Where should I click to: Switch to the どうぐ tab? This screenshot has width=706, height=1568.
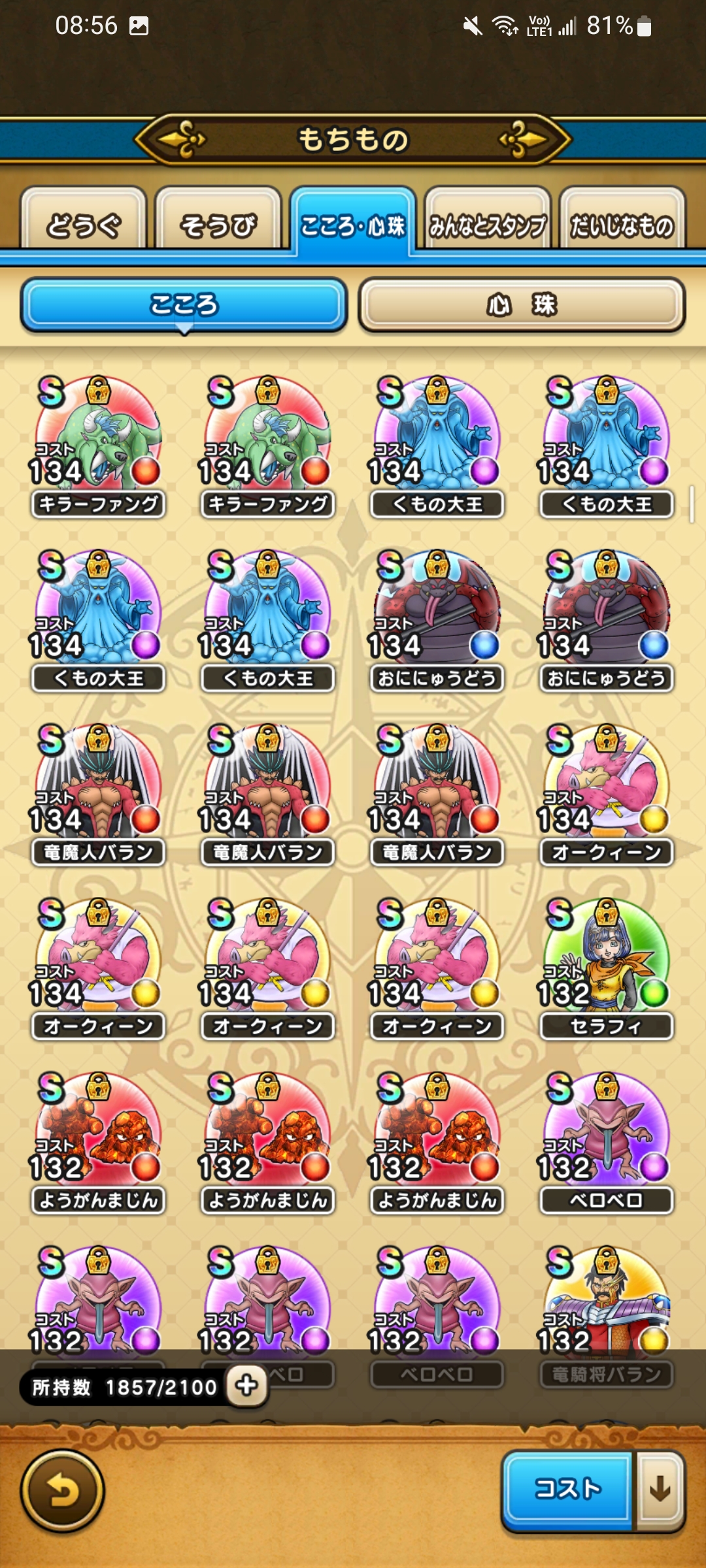tap(83, 224)
